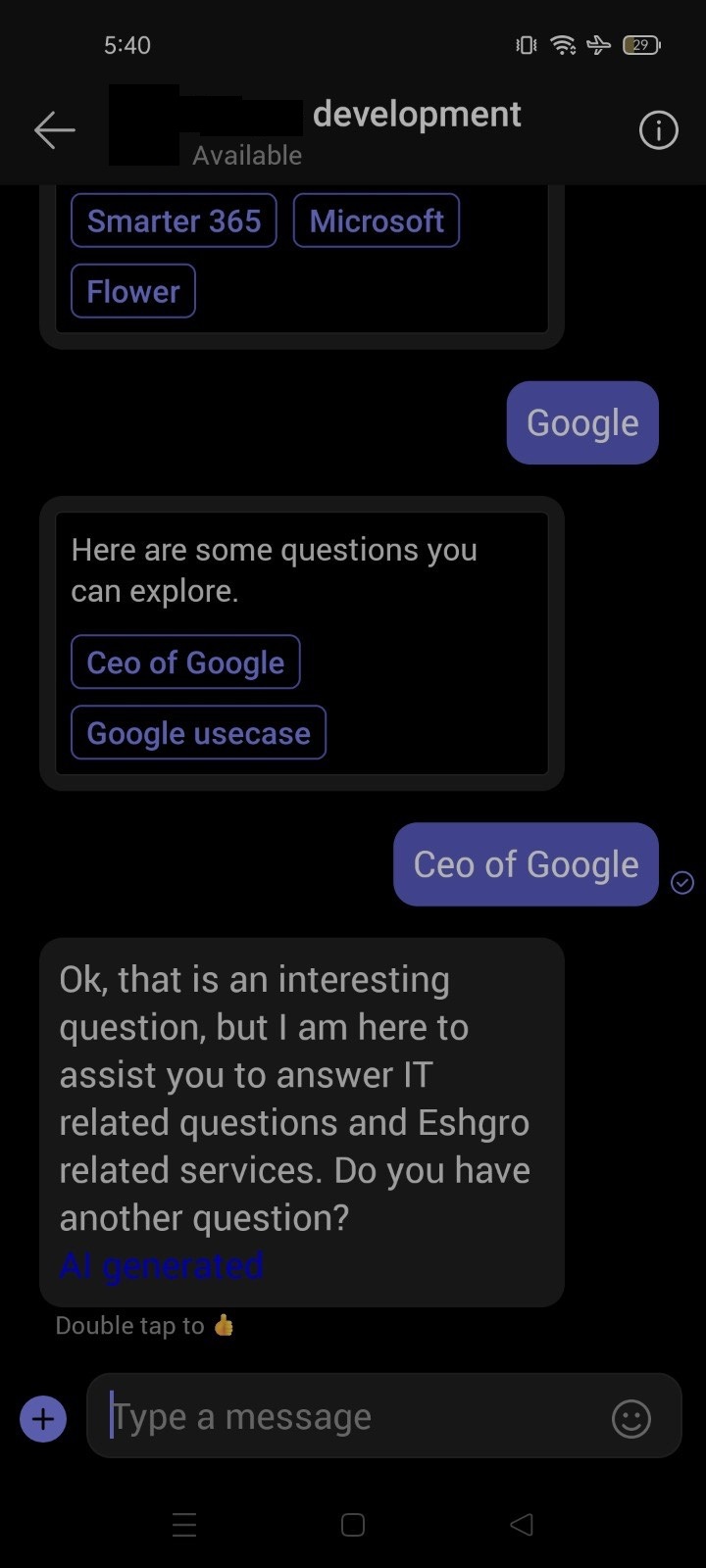Tap the sent 'Google' message bubble
This screenshot has width=706, height=1568.
click(581, 422)
